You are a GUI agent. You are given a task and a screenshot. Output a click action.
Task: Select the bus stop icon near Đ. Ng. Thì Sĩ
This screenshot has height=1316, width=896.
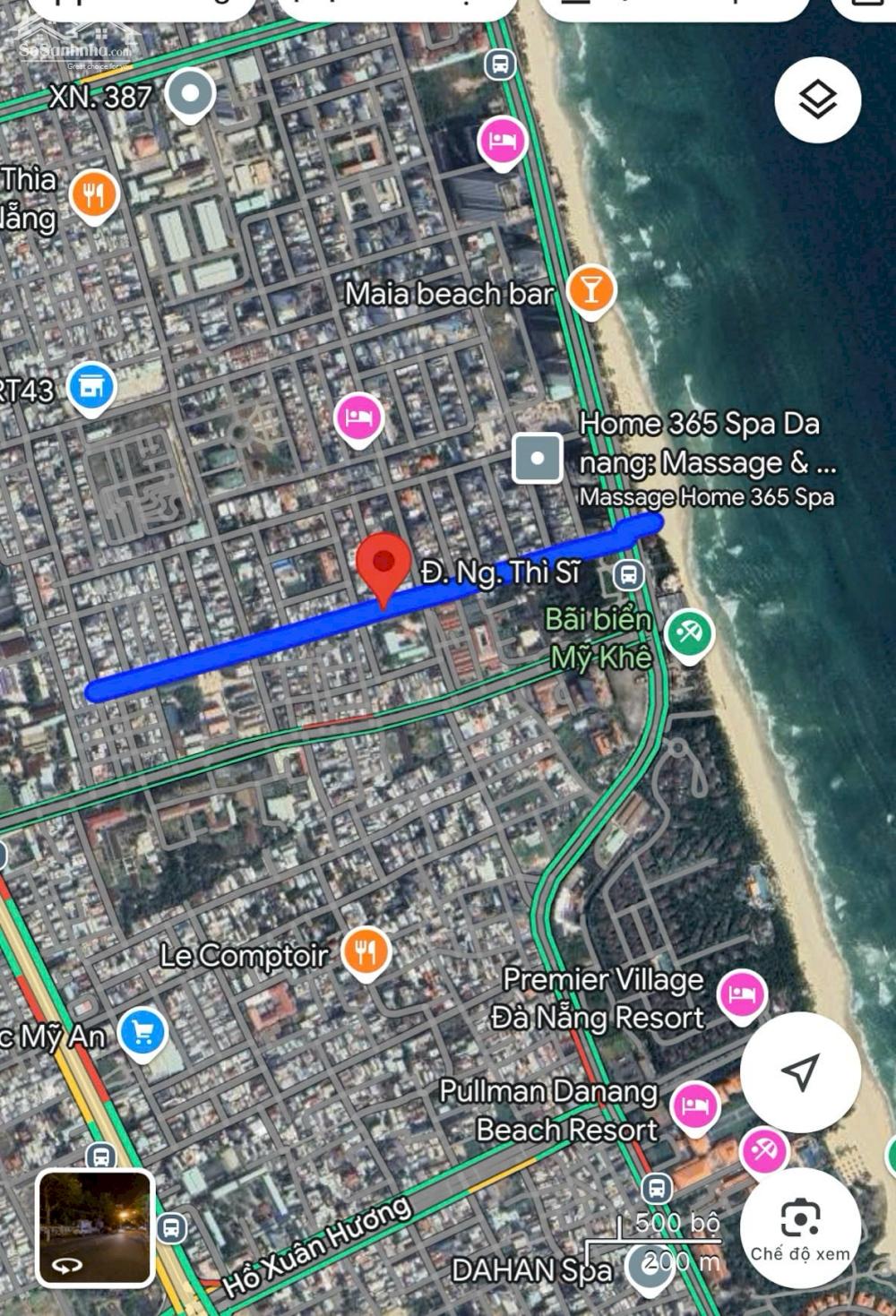click(x=629, y=574)
